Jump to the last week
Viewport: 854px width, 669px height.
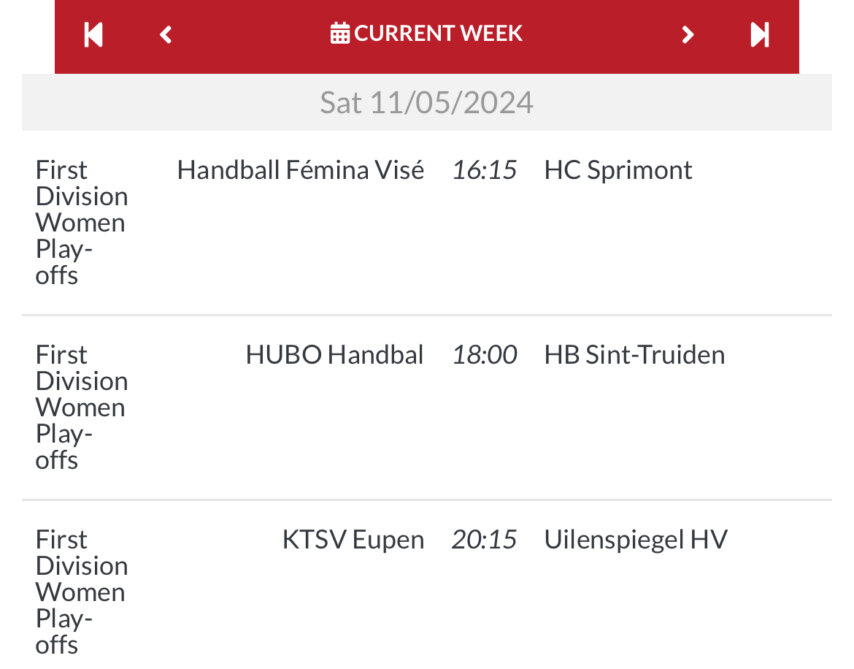[x=760, y=34]
